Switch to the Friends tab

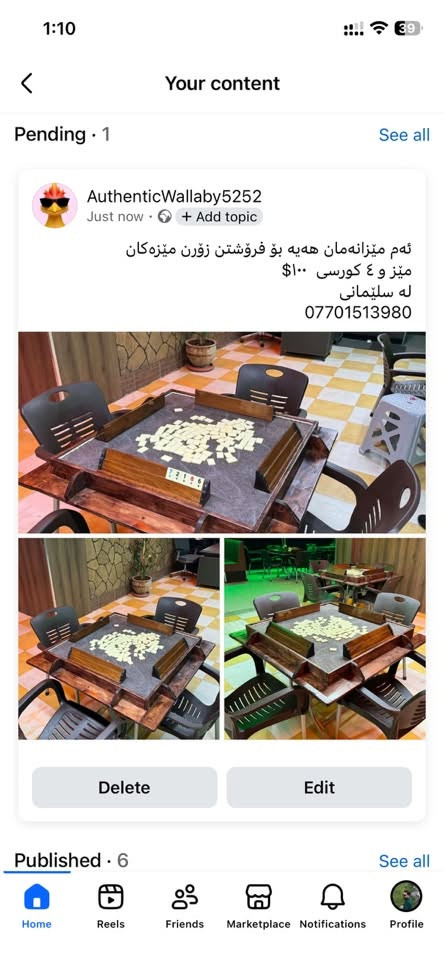184,907
